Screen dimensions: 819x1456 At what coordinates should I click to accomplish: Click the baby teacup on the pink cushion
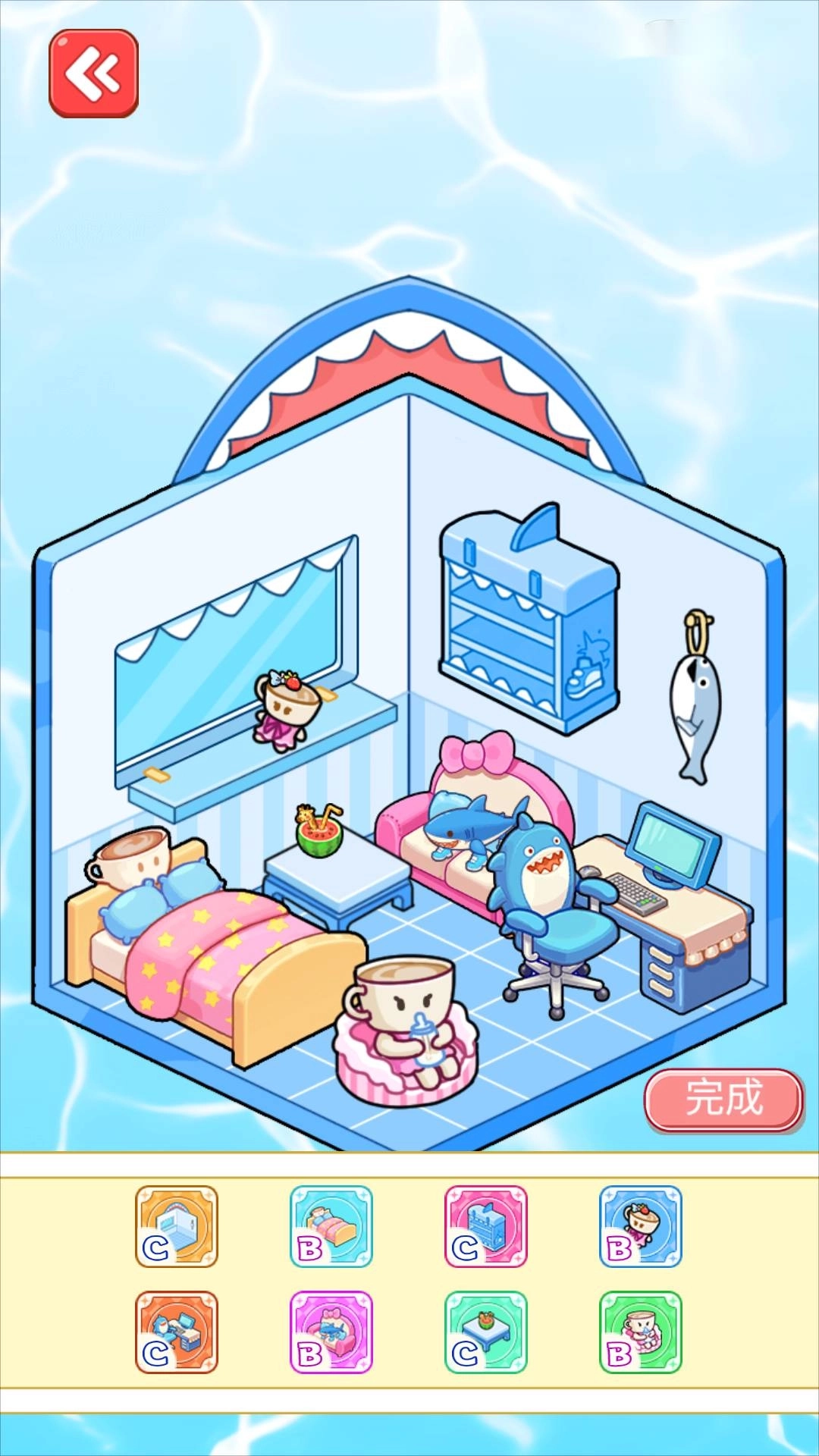pos(409,1009)
